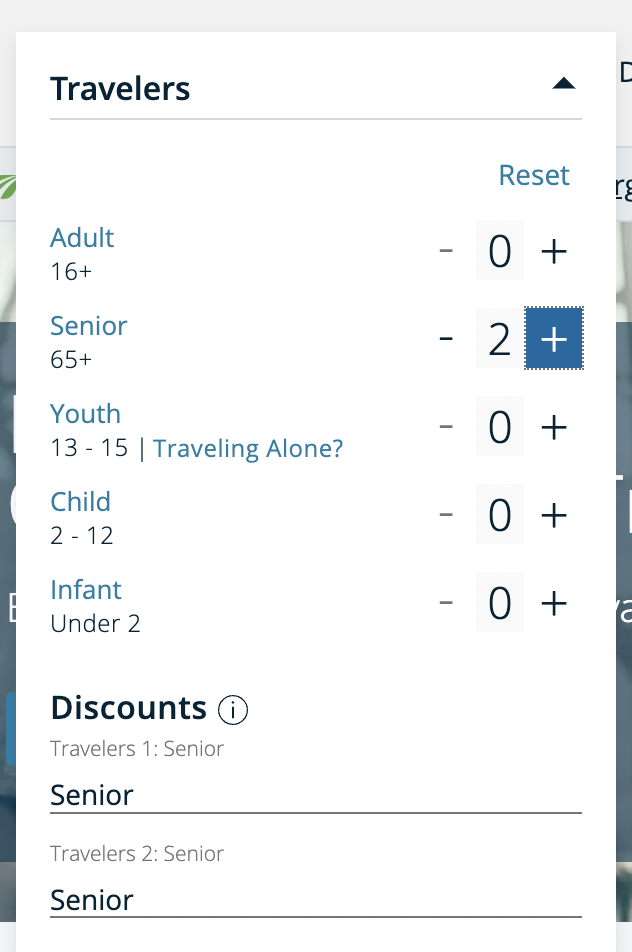Decrease Adult traveler count
The image size is (632, 952).
point(446,252)
